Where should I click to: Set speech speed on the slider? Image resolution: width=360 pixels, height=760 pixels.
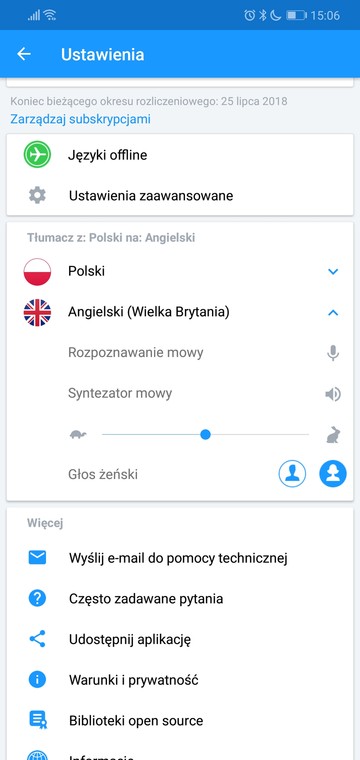(x=205, y=434)
